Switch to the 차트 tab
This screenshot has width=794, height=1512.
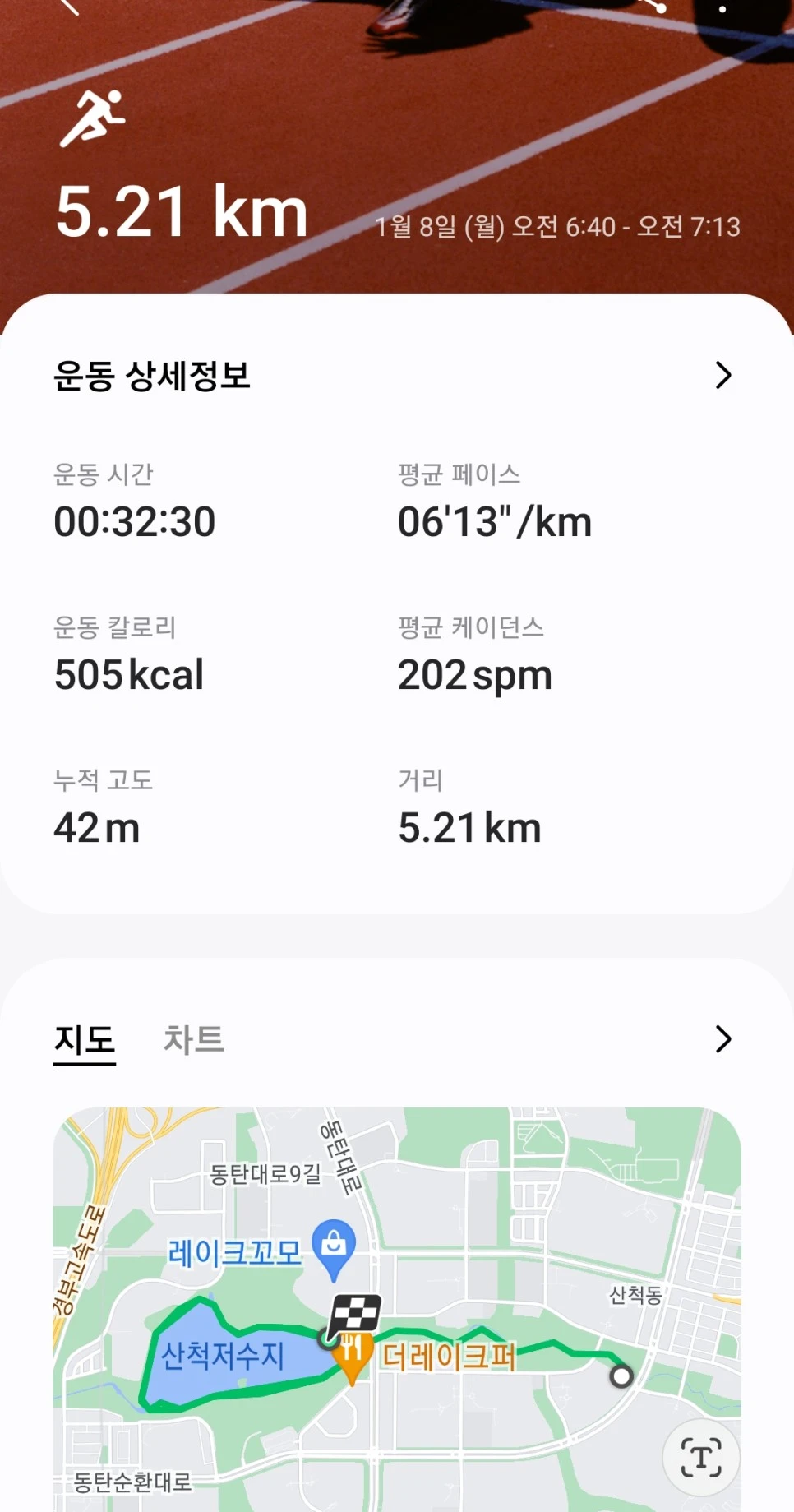click(194, 1039)
